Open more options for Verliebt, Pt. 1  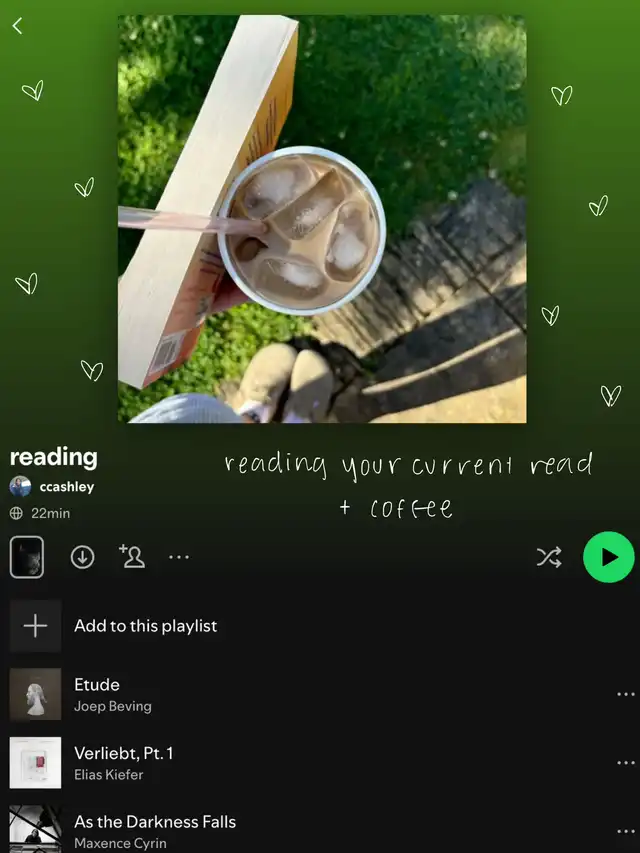(x=626, y=763)
